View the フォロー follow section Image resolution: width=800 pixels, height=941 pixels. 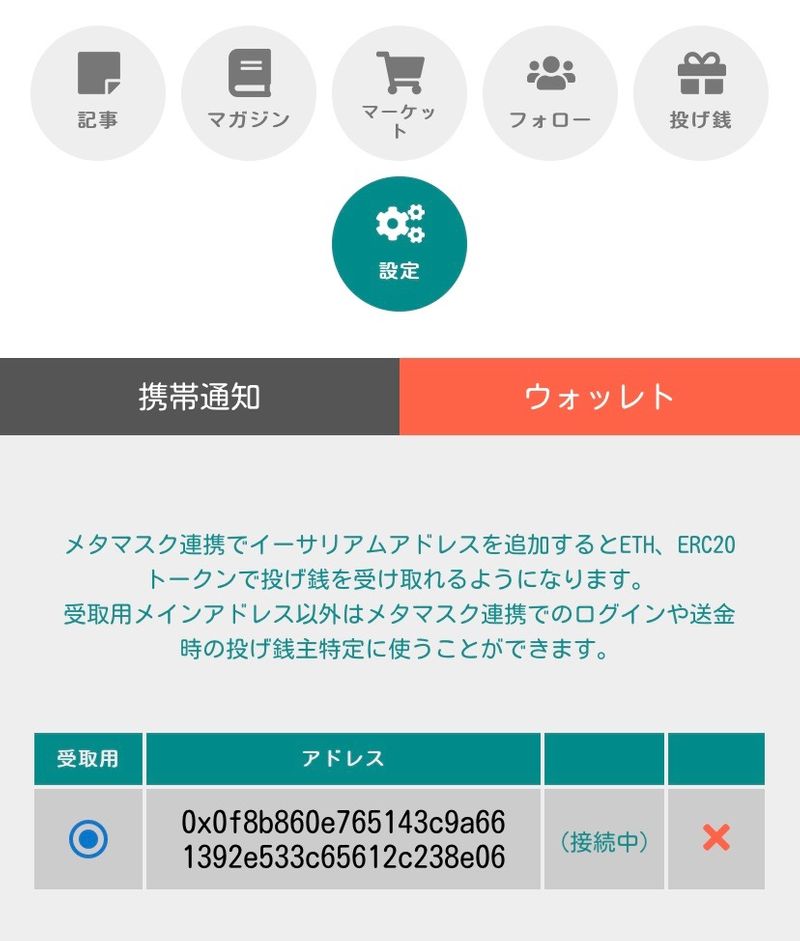point(550,93)
